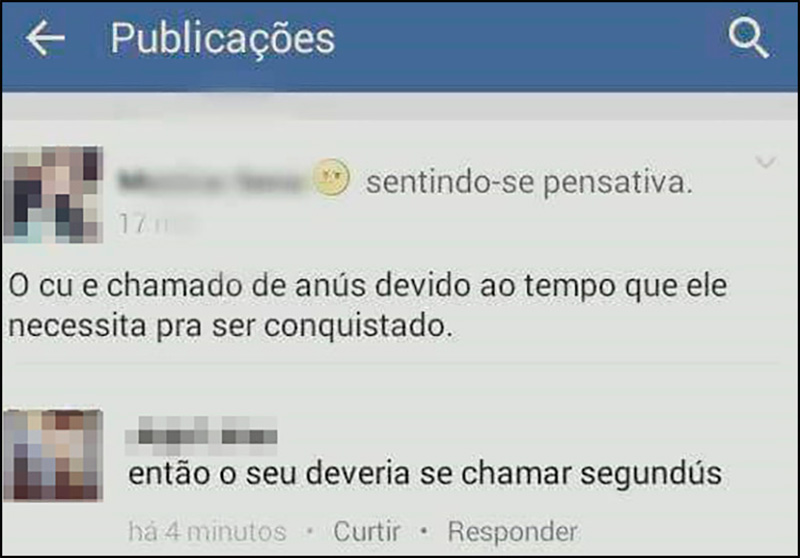Open the post author's profile picture
This screenshot has height=558, width=800.
tap(53, 195)
